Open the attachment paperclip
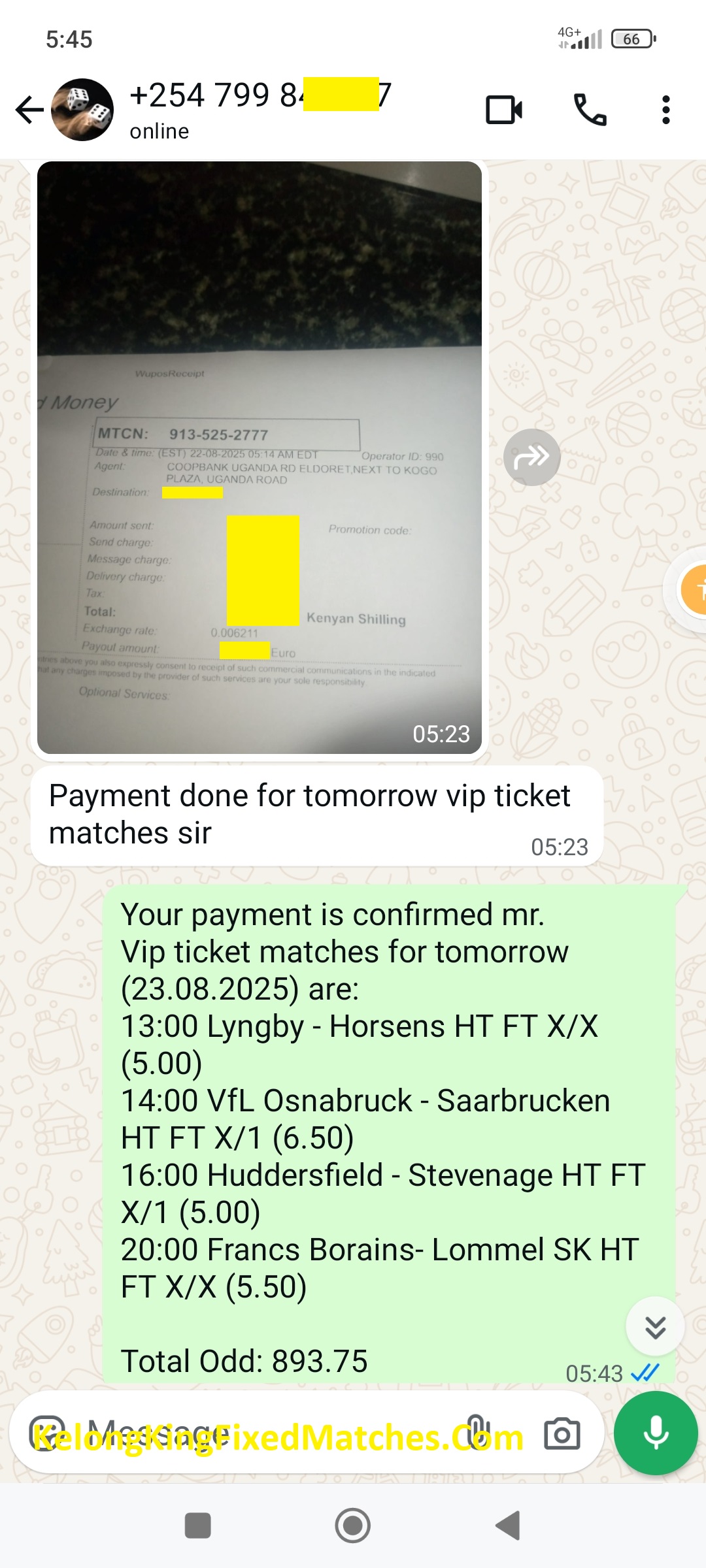Image resolution: width=706 pixels, height=1568 pixels. (477, 1434)
